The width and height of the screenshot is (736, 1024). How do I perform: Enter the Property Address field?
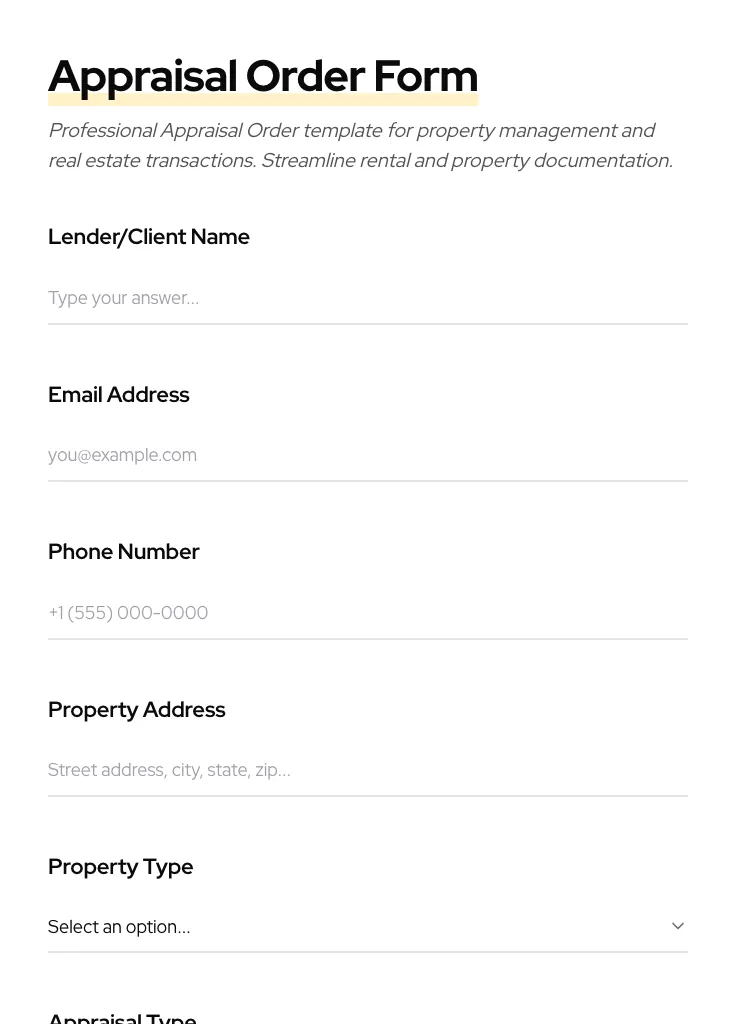coord(367,770)
